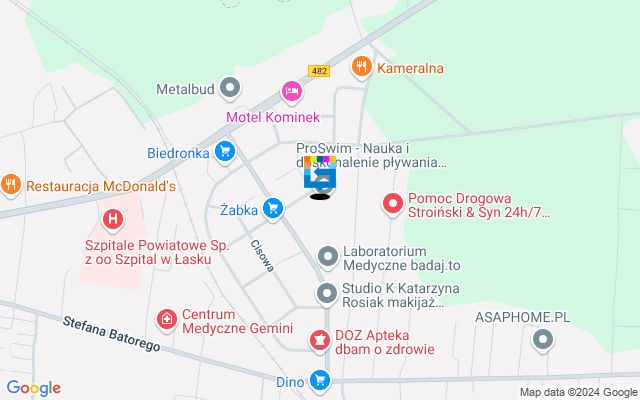Select the ASAPHOME.PL map pin
The image size is (640, 400).
point(542,340)
